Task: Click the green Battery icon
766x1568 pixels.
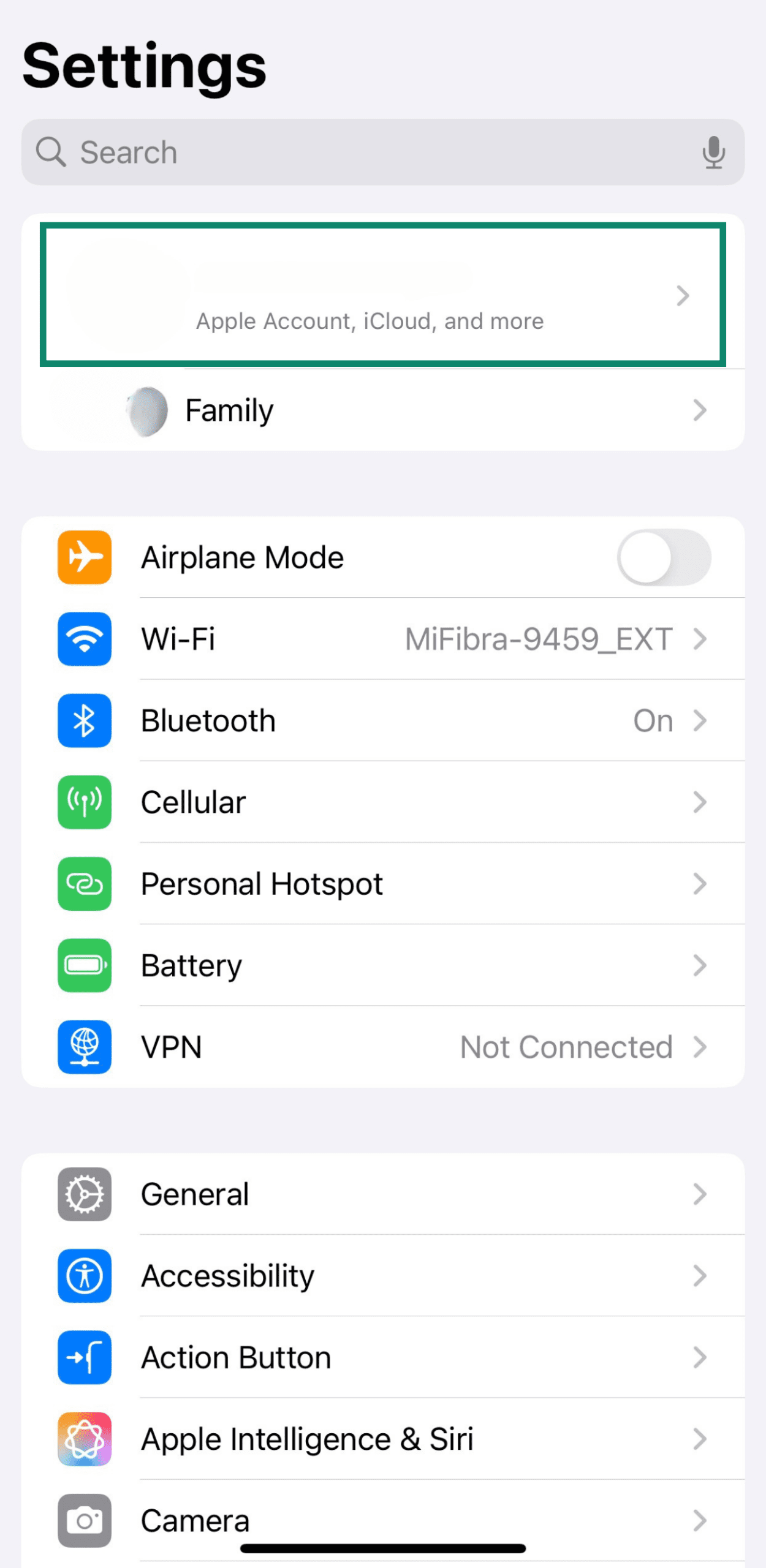Action: click(x=84, y=965)
